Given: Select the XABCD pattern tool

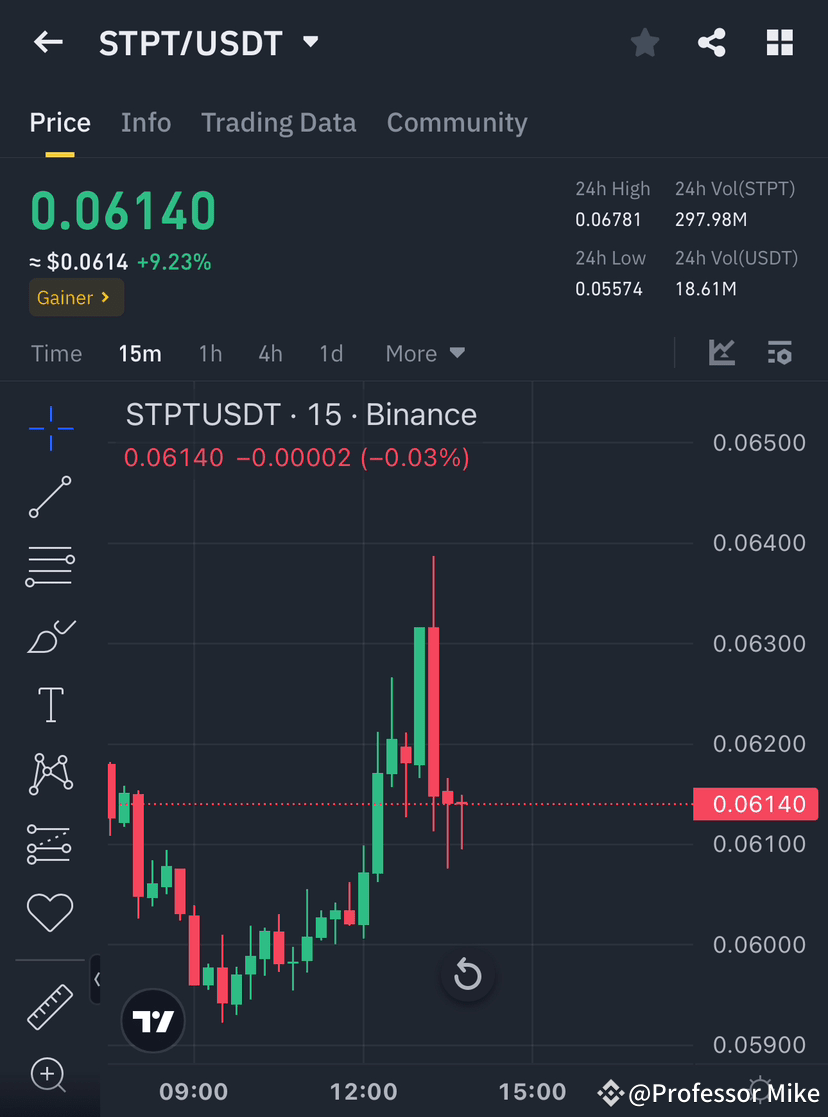Looking at the screenshot, I should click(x=50, y=773).
